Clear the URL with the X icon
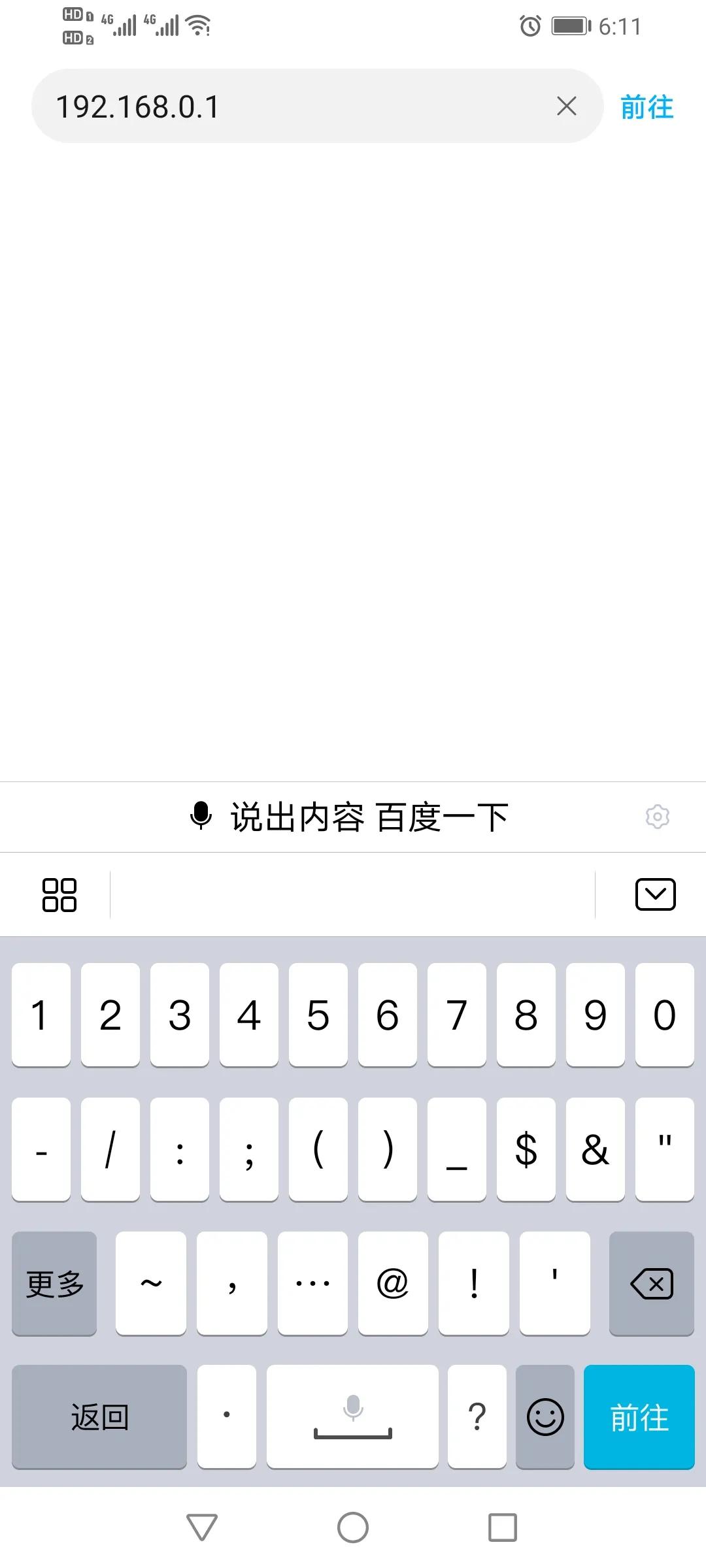Image resolution: width=706 pixels, height=1568 pixels. click(566, 106)
